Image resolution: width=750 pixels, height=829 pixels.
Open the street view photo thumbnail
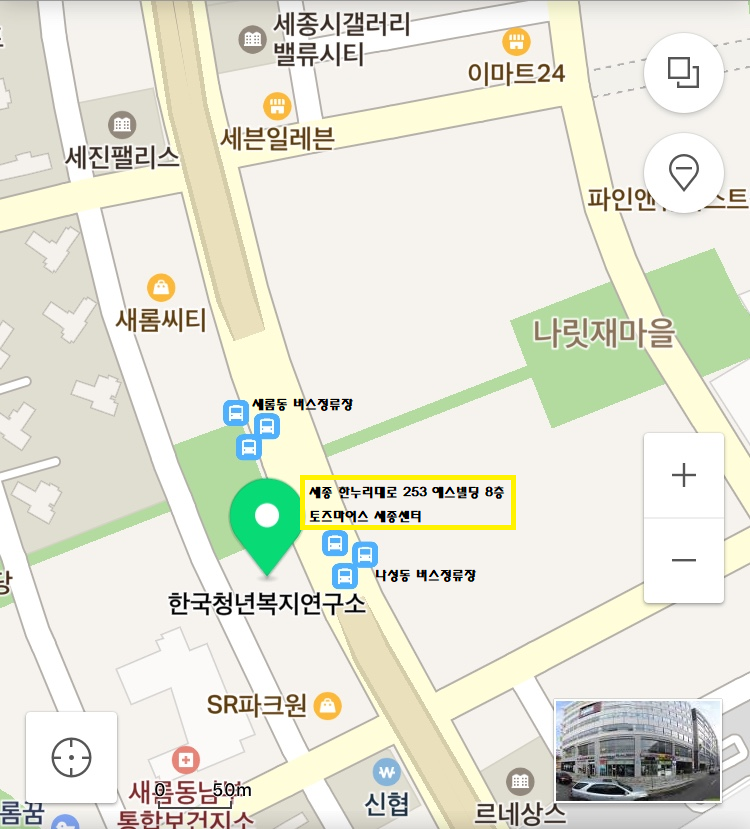[638, 750]
